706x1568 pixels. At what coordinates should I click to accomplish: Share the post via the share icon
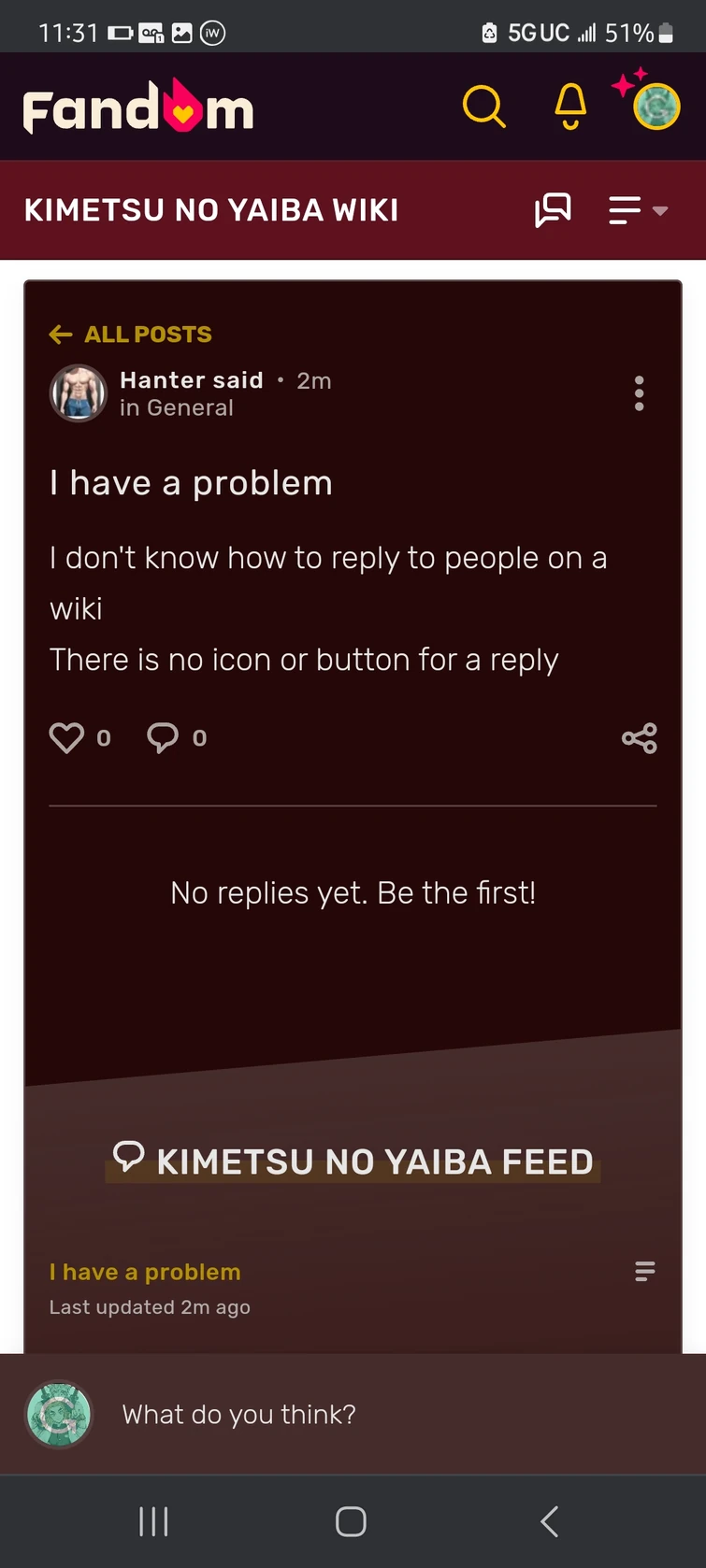click(x=640, y=738)
